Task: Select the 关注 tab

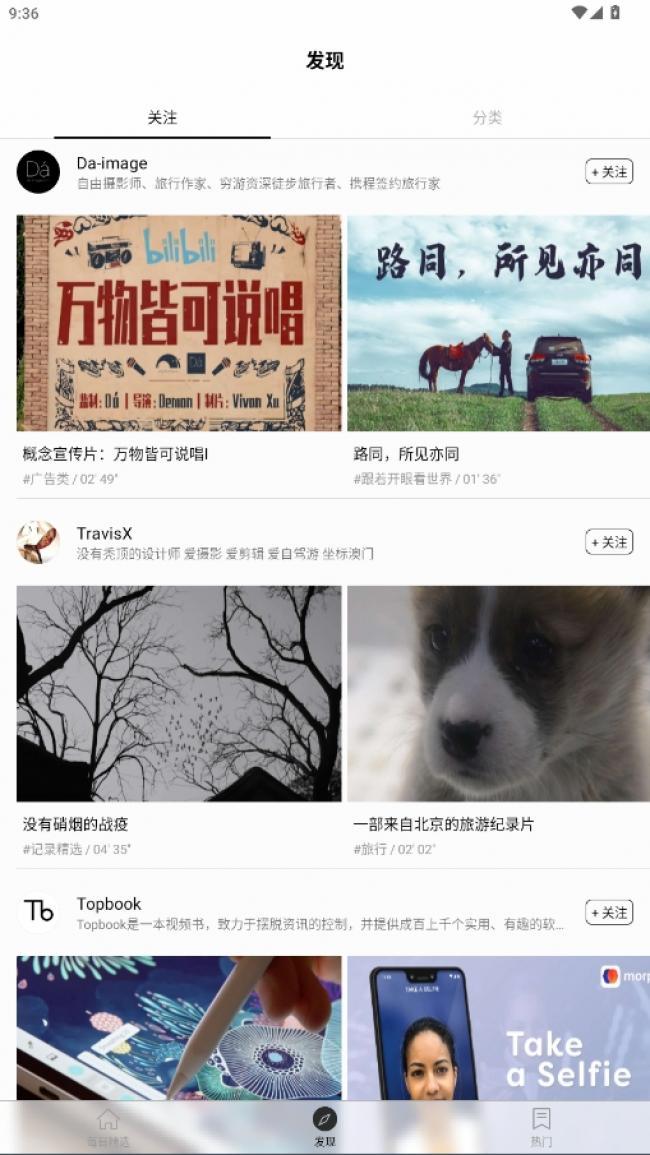Action: (x=162, y=117)
